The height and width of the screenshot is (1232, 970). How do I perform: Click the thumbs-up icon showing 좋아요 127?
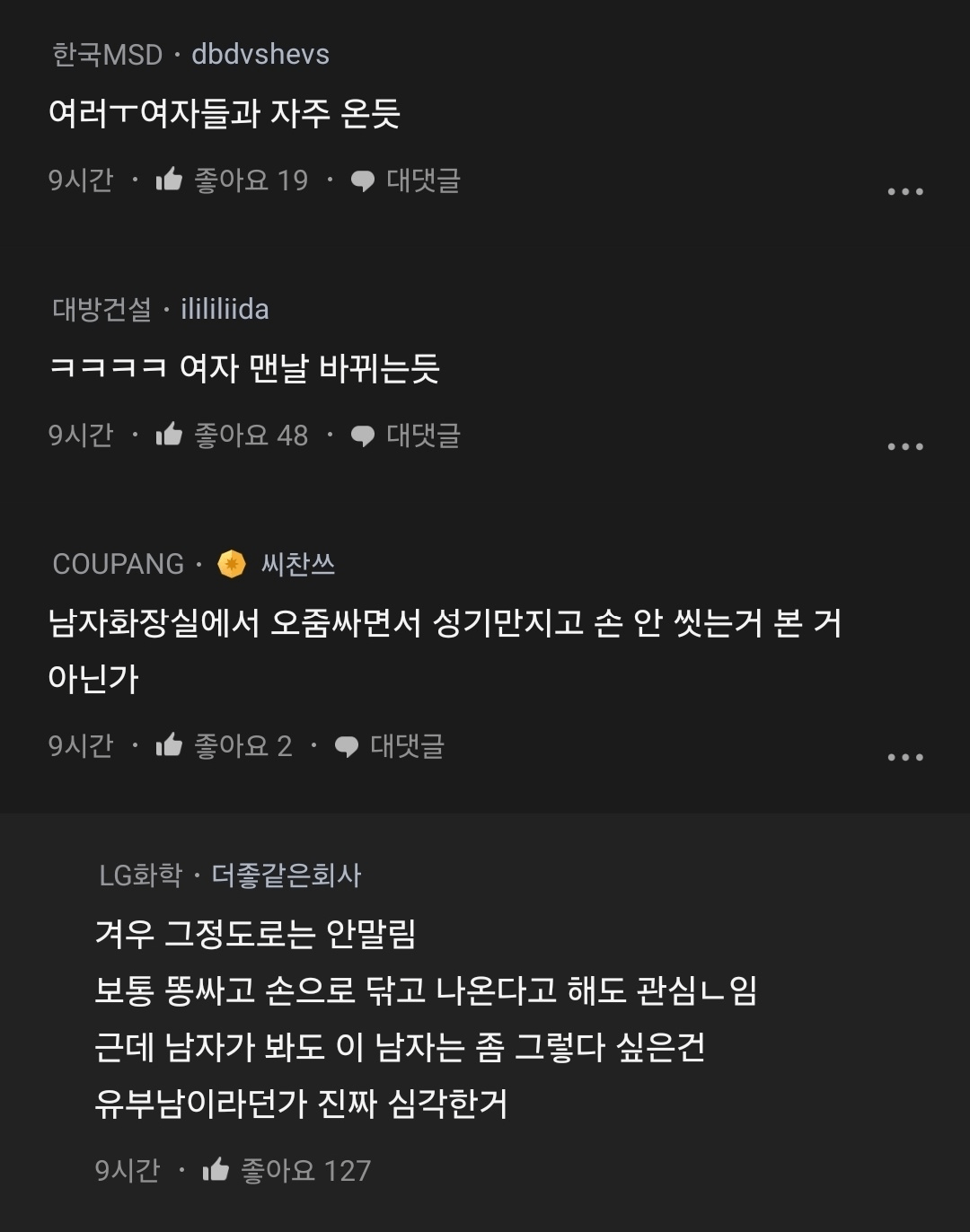(218, 1169)
